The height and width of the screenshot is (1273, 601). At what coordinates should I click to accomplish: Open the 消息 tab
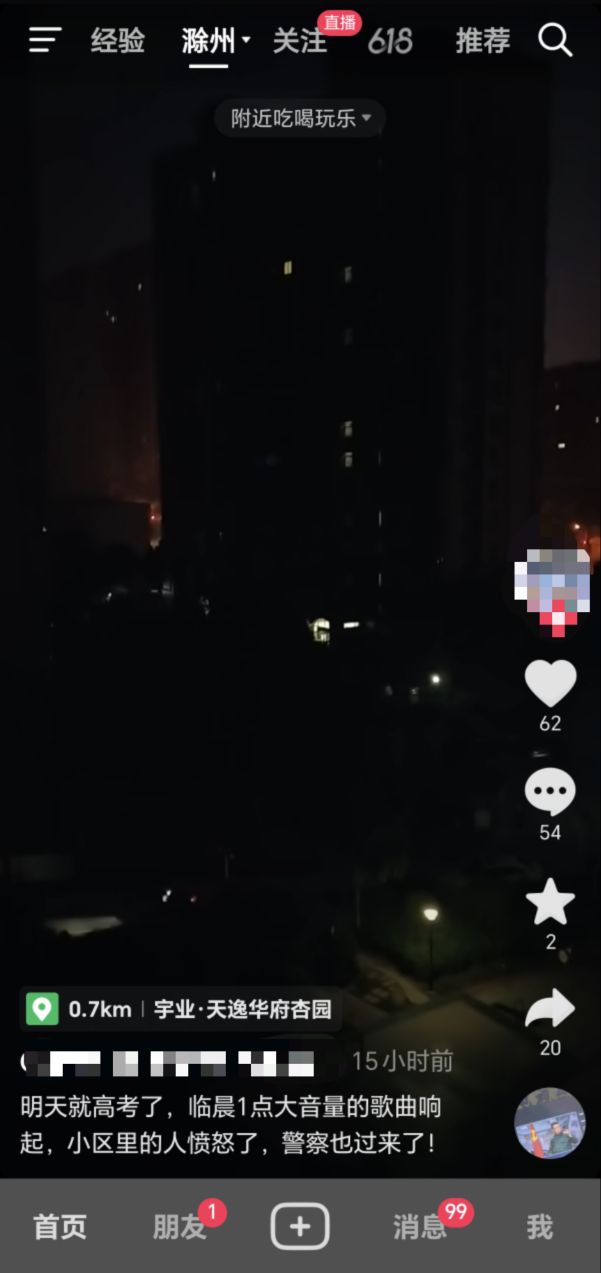[420, 1227]
